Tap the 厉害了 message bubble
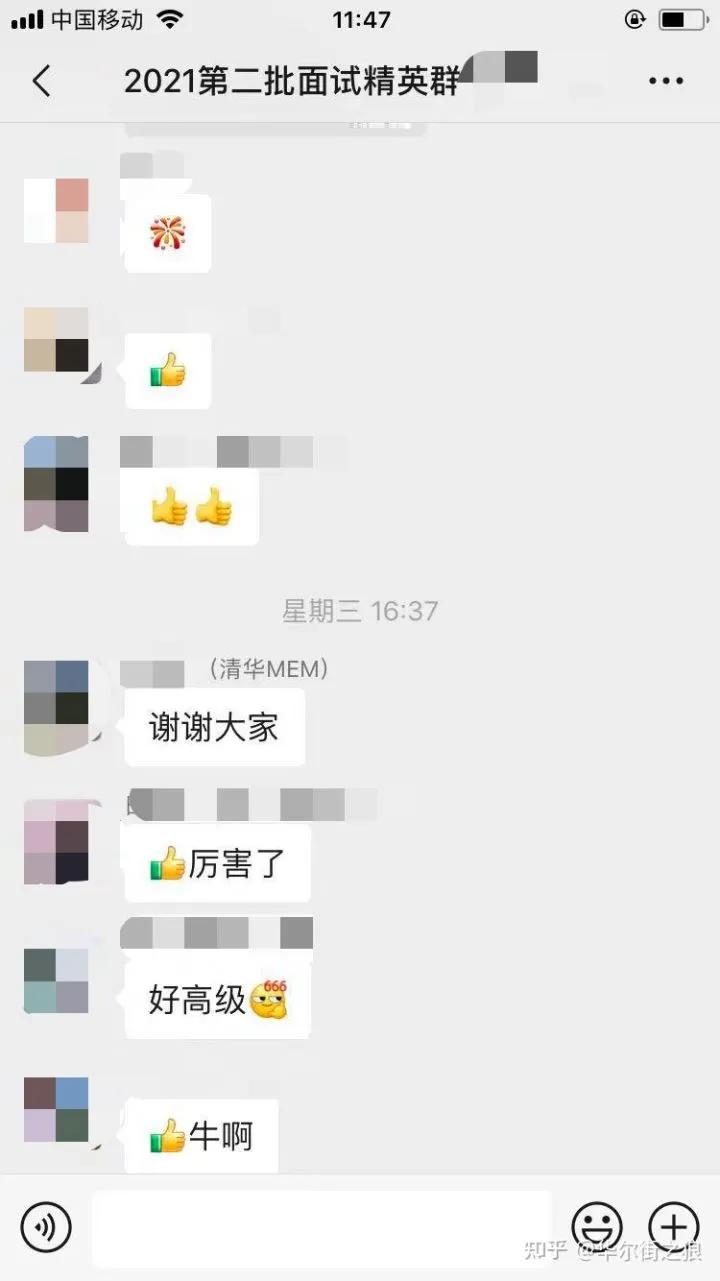 pos(216,863)
